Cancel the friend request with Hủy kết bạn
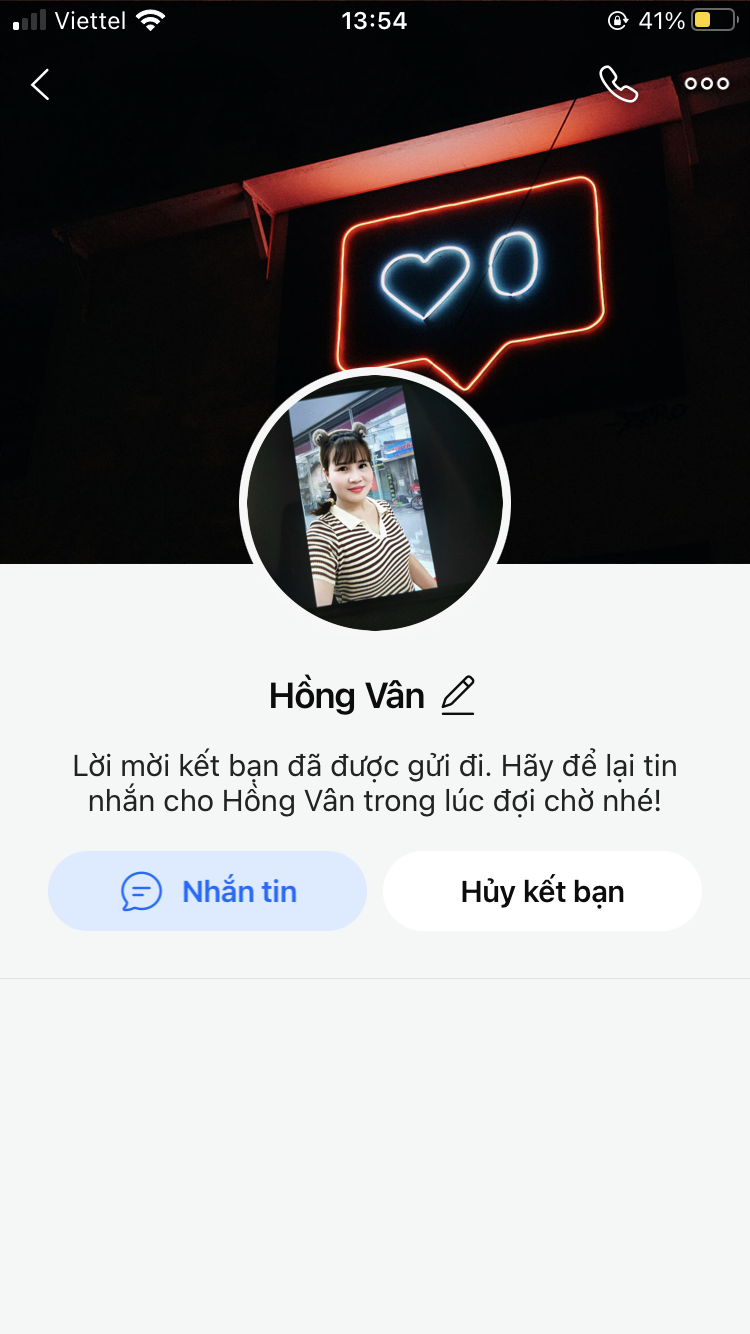The height and width of the screenshot is (1334, 750). tap(542, 891)
